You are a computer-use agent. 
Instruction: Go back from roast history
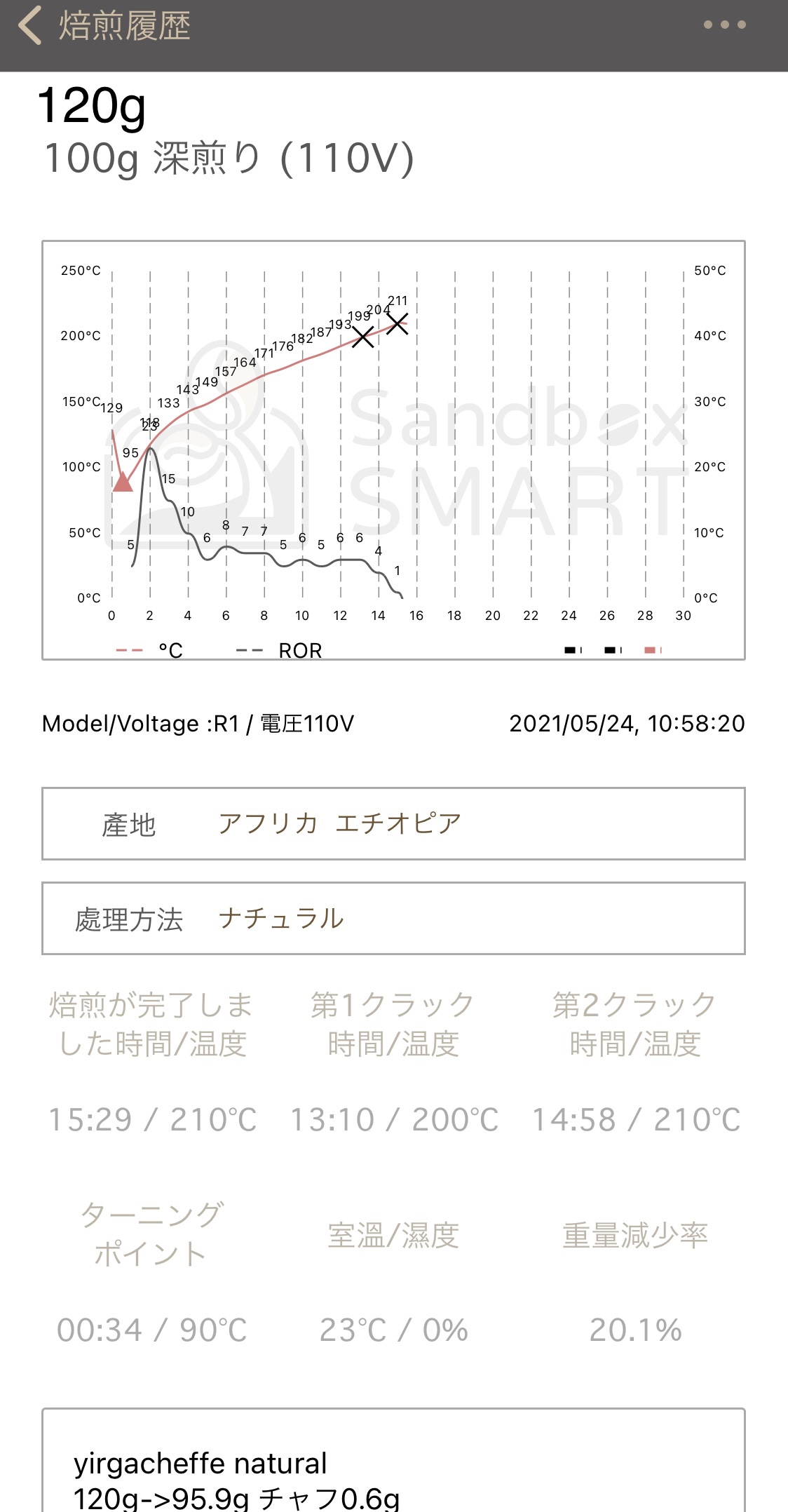pyautogui.click(x=31, y=26)
